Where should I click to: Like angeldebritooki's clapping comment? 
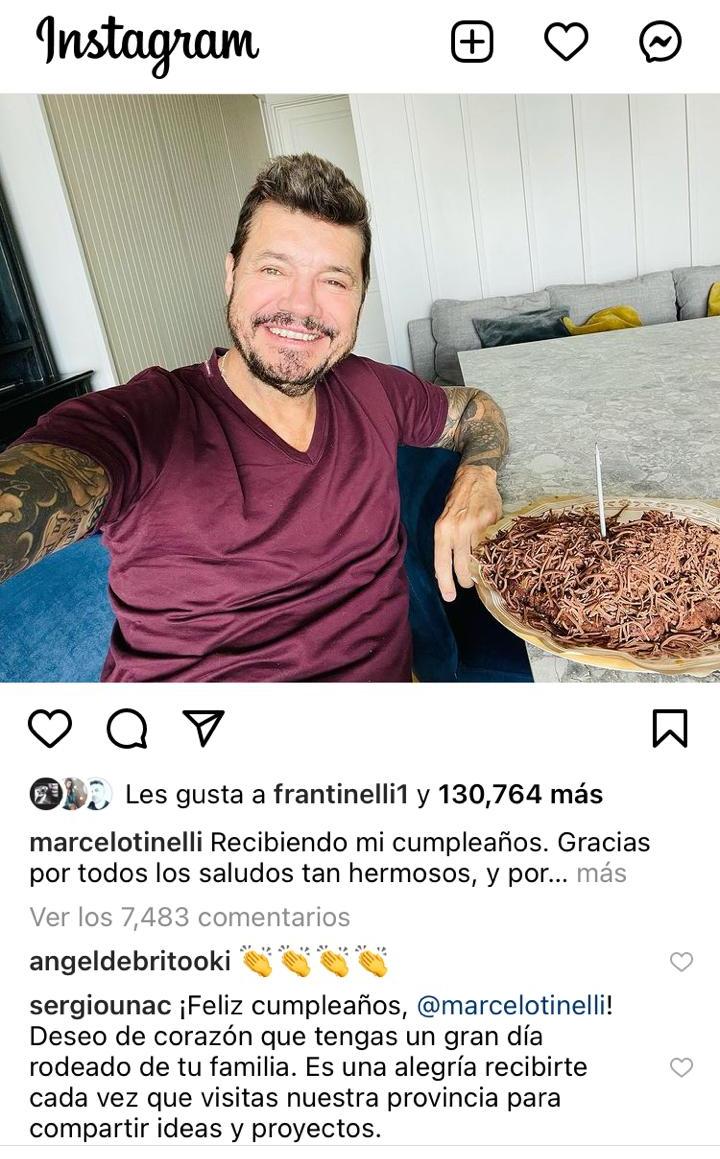click(681, 962)
